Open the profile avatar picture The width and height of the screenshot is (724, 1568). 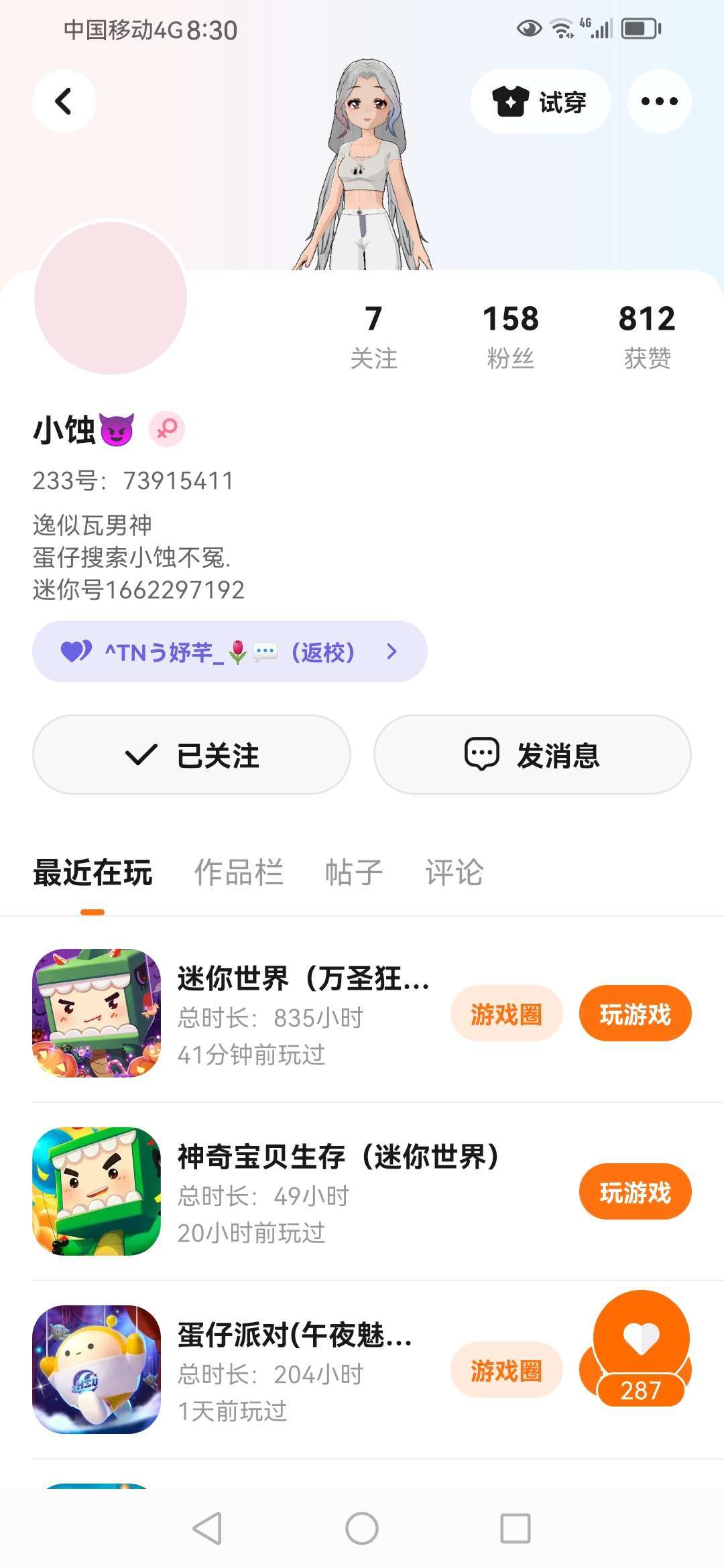tap(111, 298)
